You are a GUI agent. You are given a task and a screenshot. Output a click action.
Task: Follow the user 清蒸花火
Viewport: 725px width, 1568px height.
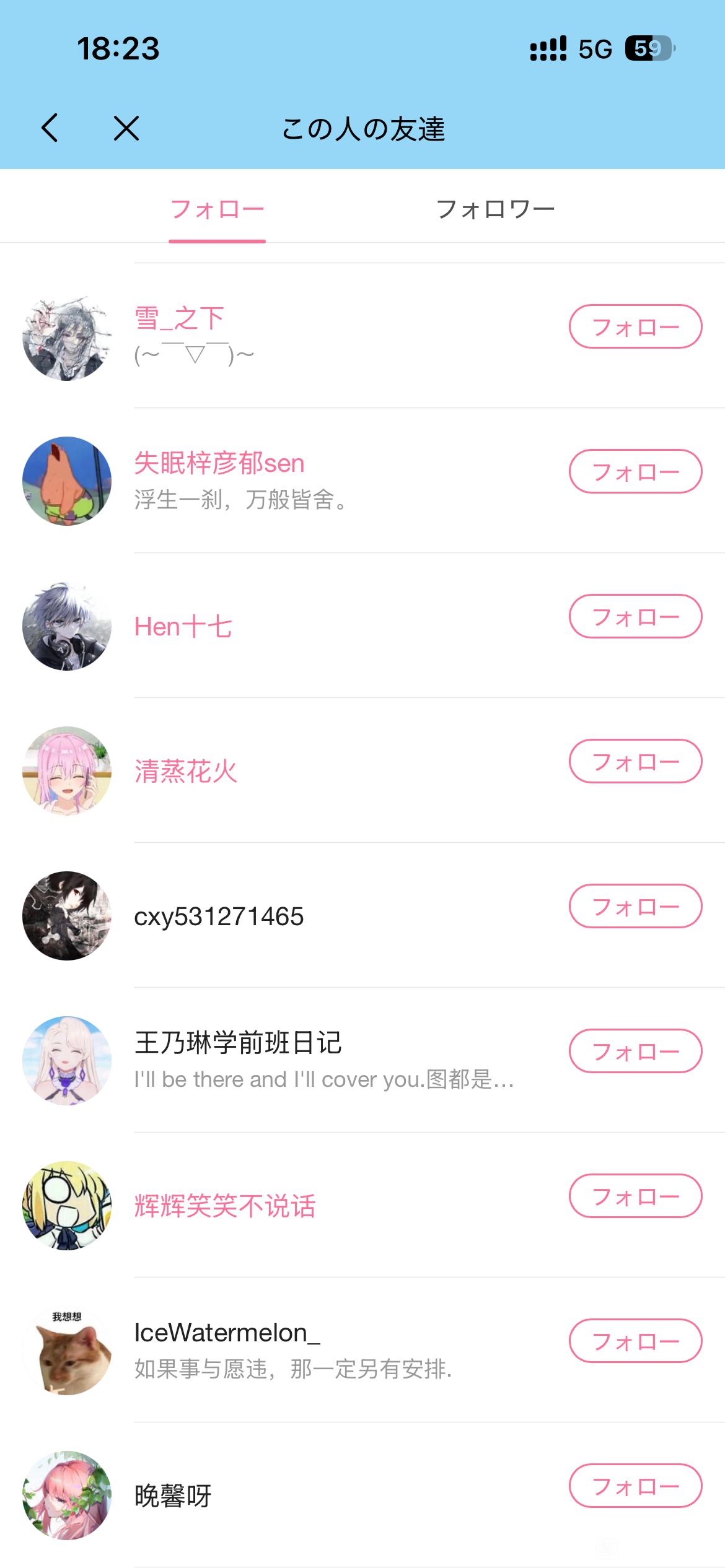point(635,761)
